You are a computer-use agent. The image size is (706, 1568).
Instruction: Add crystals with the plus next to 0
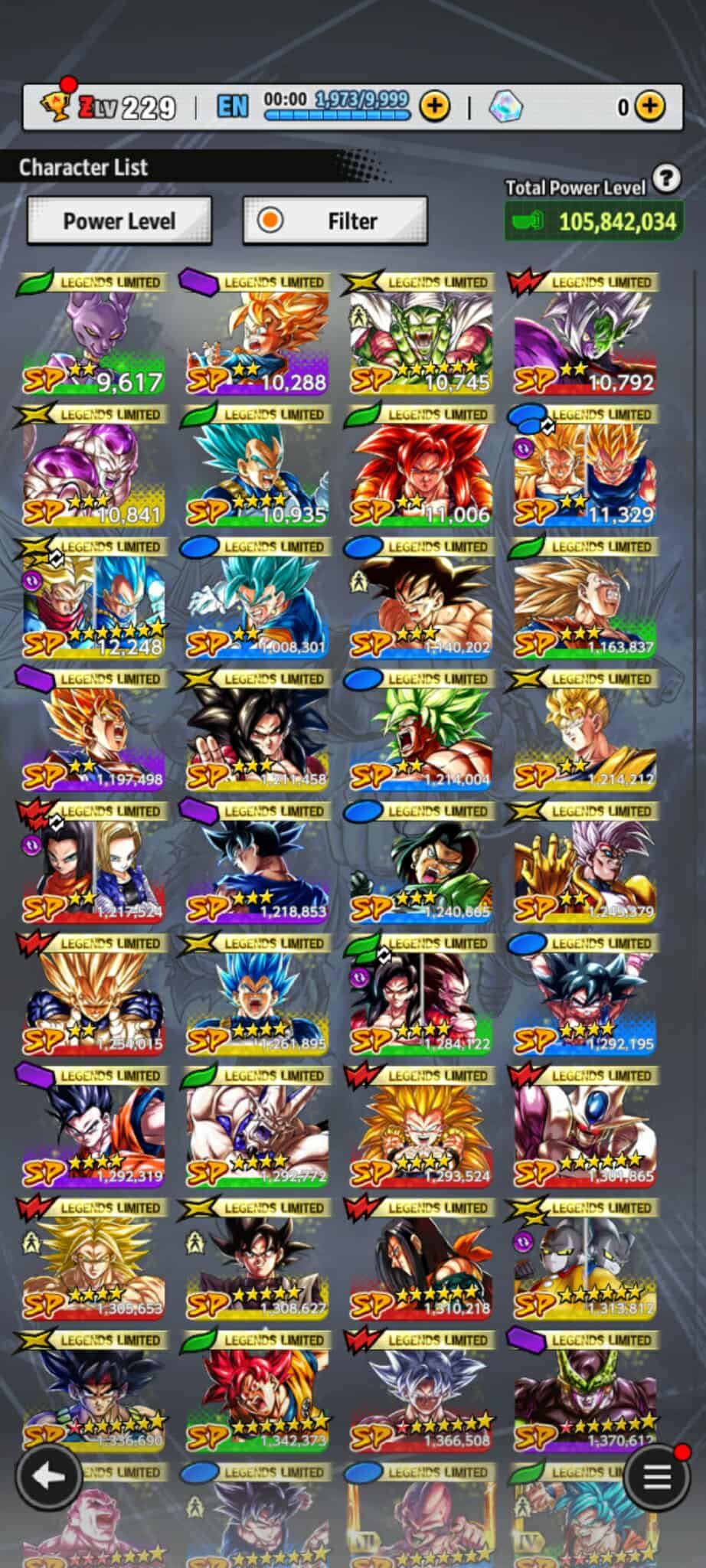click(650, 106)
